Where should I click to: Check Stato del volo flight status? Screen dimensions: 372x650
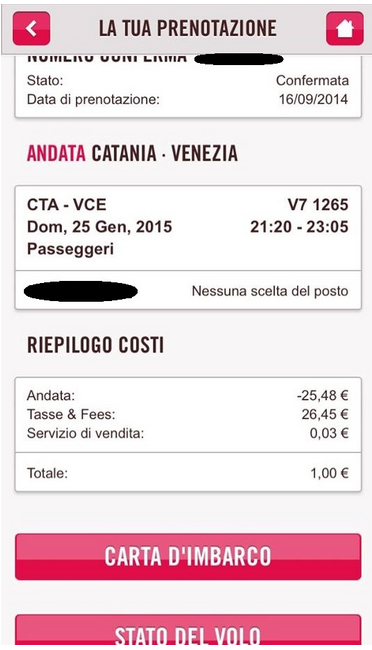(188, 631)
